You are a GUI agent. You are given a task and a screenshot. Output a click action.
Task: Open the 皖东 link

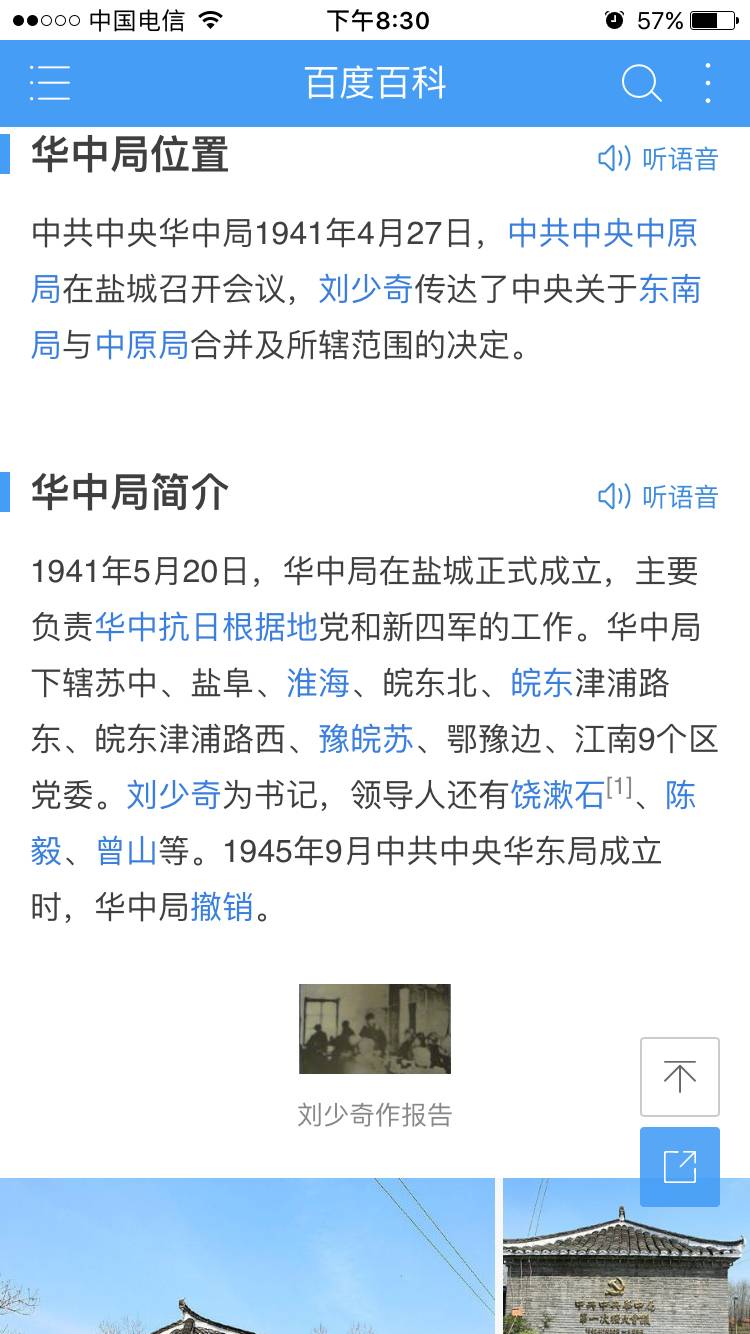coord(541,684)
